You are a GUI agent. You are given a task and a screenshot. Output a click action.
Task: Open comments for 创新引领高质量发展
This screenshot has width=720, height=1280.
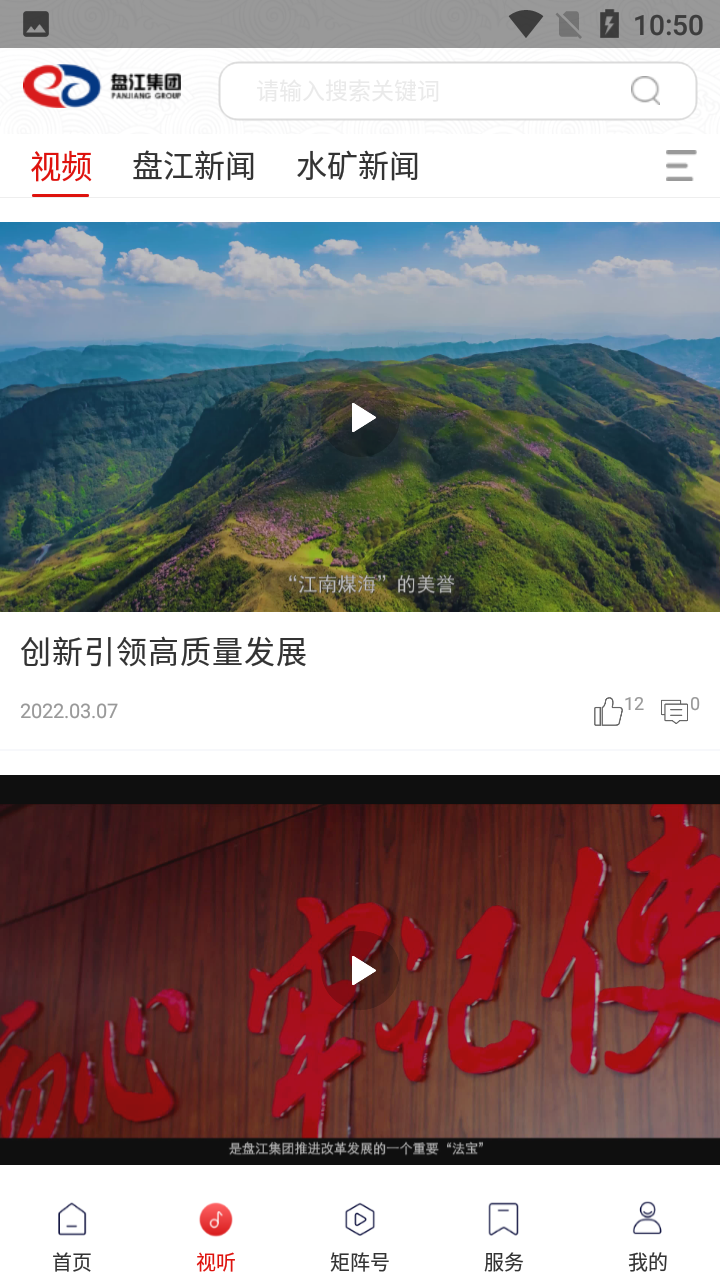point(676,711)
